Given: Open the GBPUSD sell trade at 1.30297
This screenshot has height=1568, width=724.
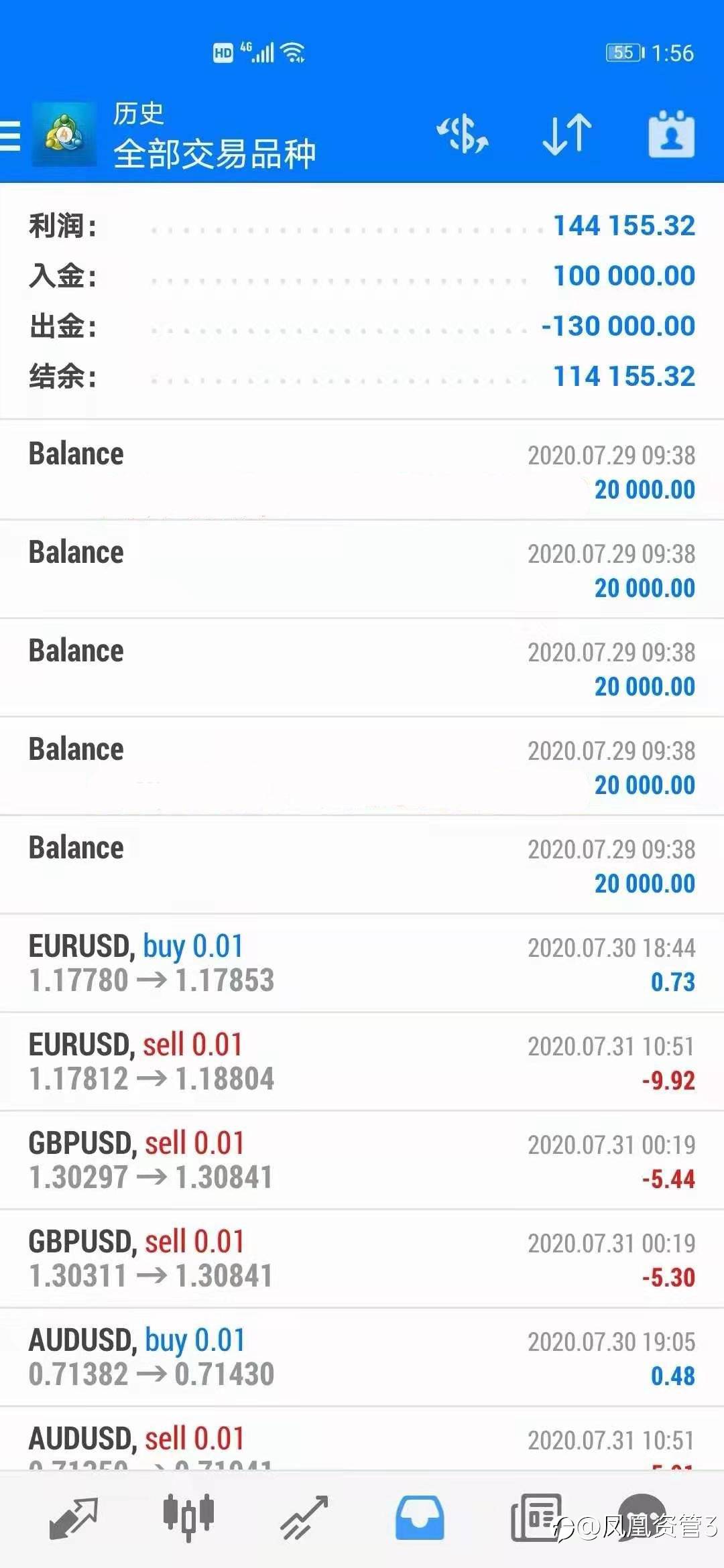Looking at the screenshot, I should click(362, 1161).
